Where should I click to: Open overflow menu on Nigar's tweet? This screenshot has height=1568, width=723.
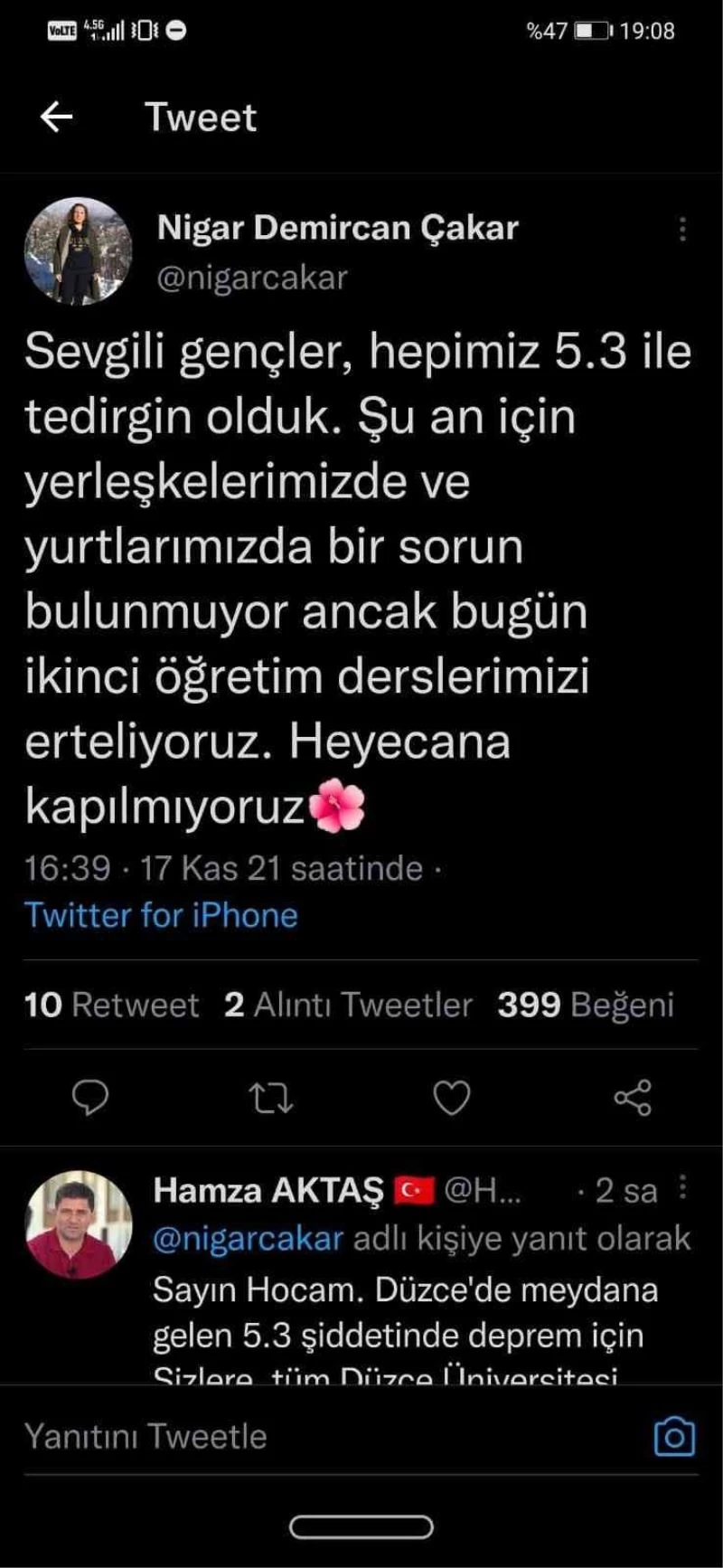pyautogui.click(x=682, y=230)
